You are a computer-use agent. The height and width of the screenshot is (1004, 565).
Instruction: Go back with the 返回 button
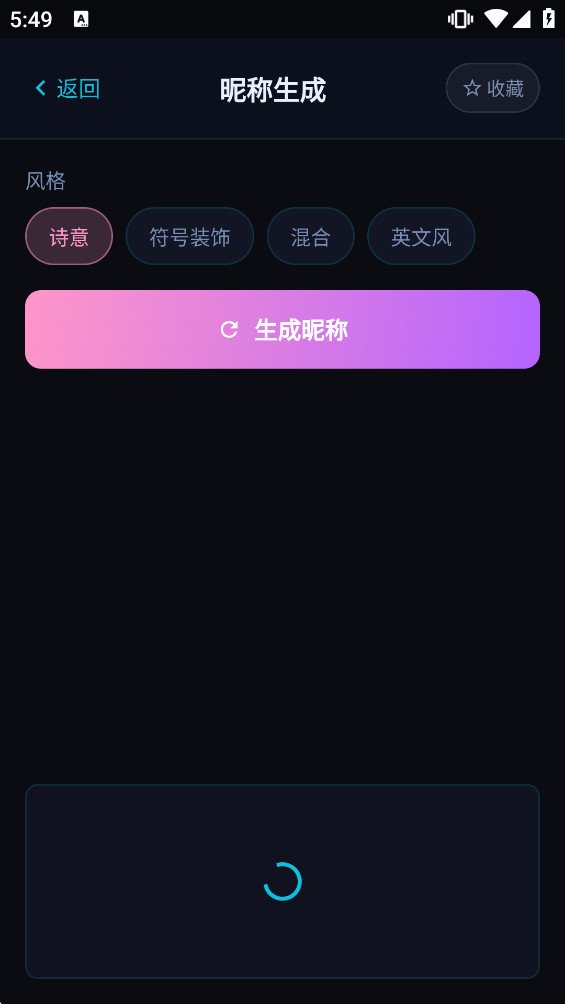pyautogui.click(x=67, y=88)
